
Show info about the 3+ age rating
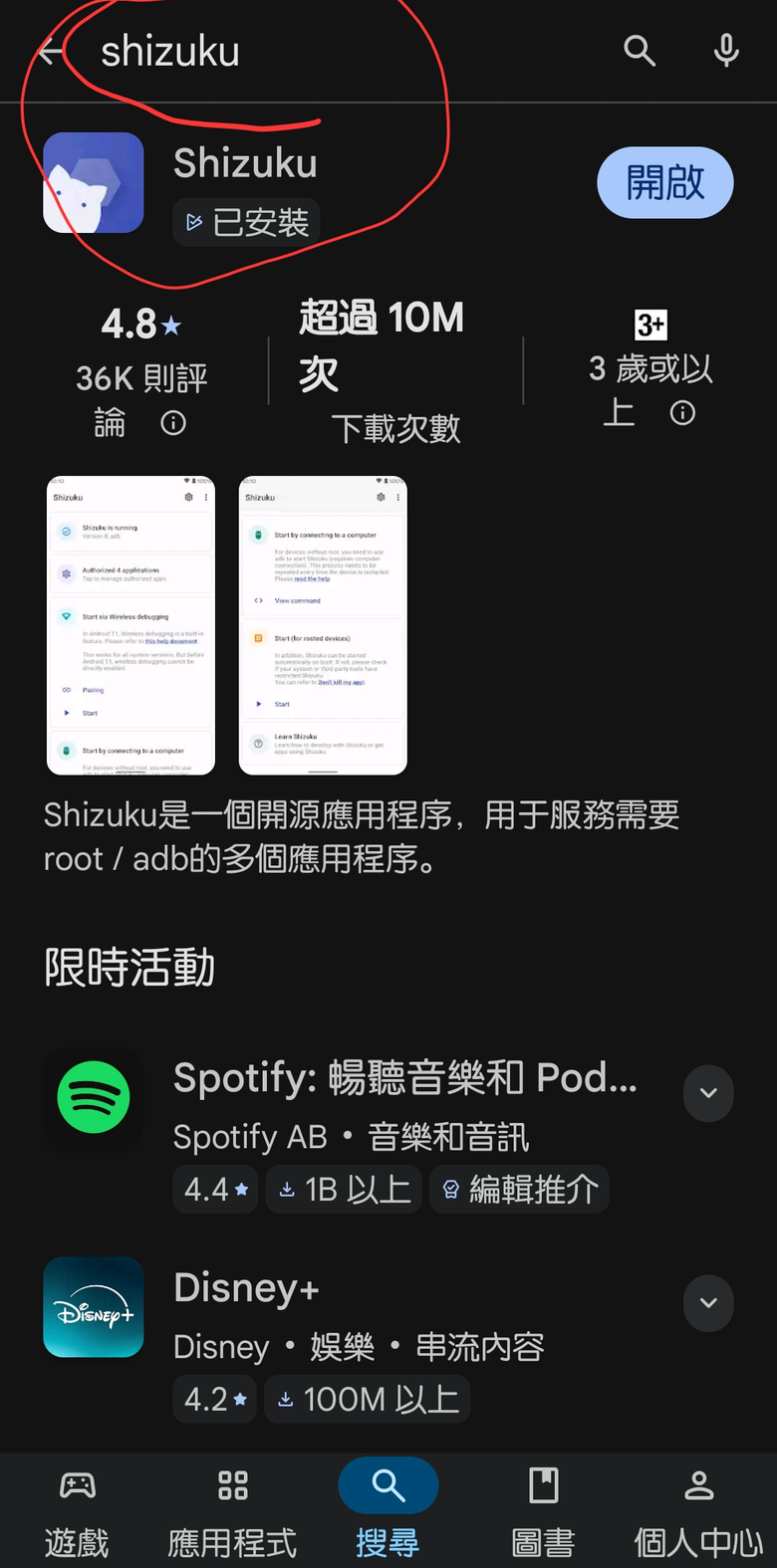[682, 413]
